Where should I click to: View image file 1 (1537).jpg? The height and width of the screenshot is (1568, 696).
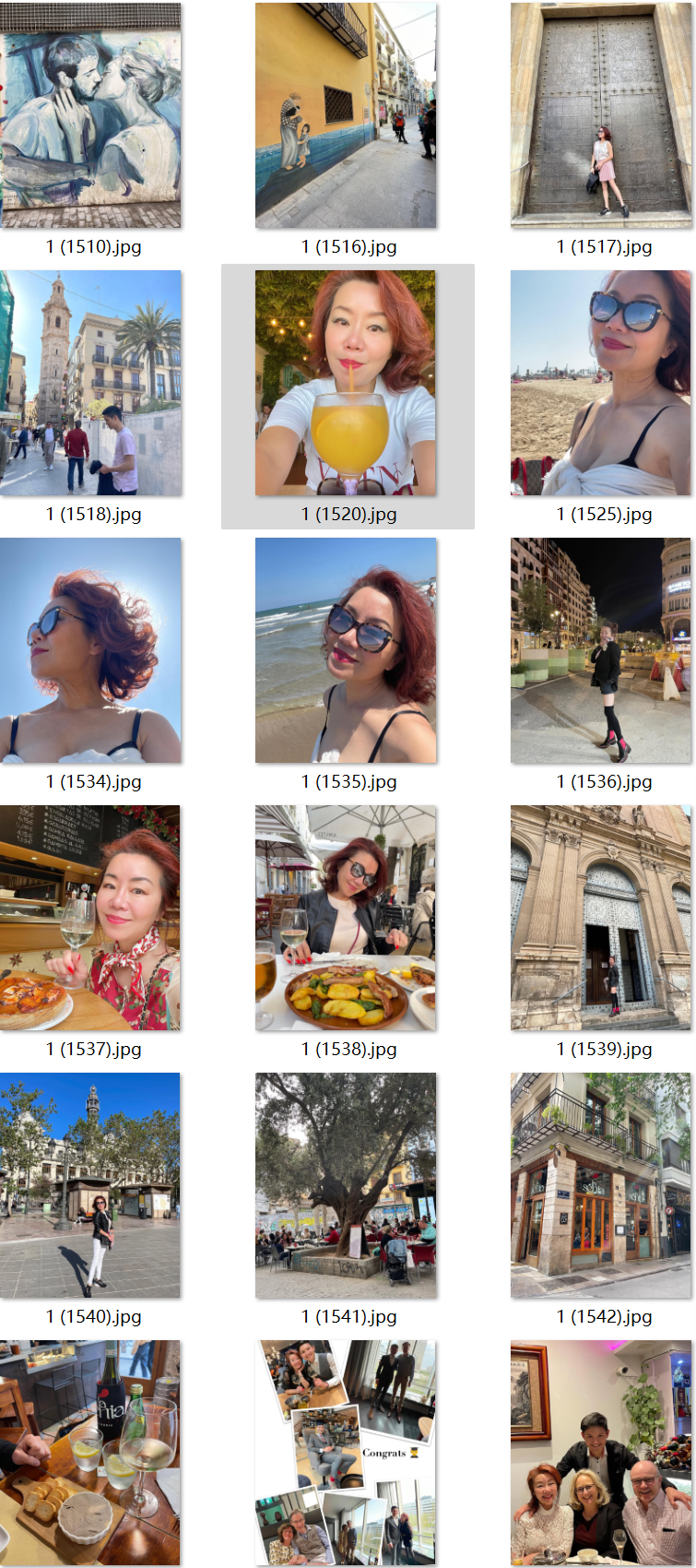click(90, 918)
